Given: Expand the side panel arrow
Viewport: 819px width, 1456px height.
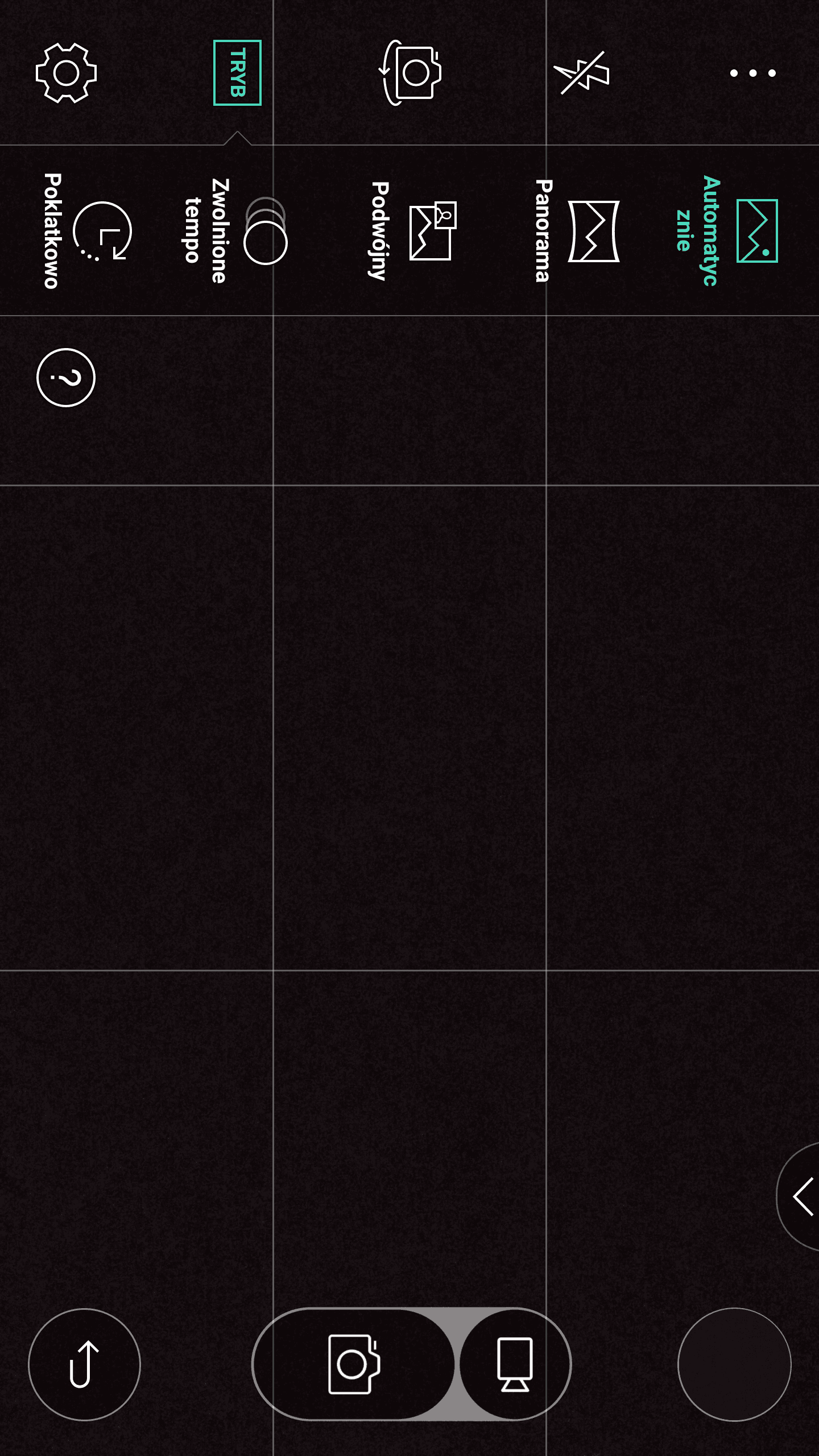Looking at the screenshot, I should [801, 1197].
